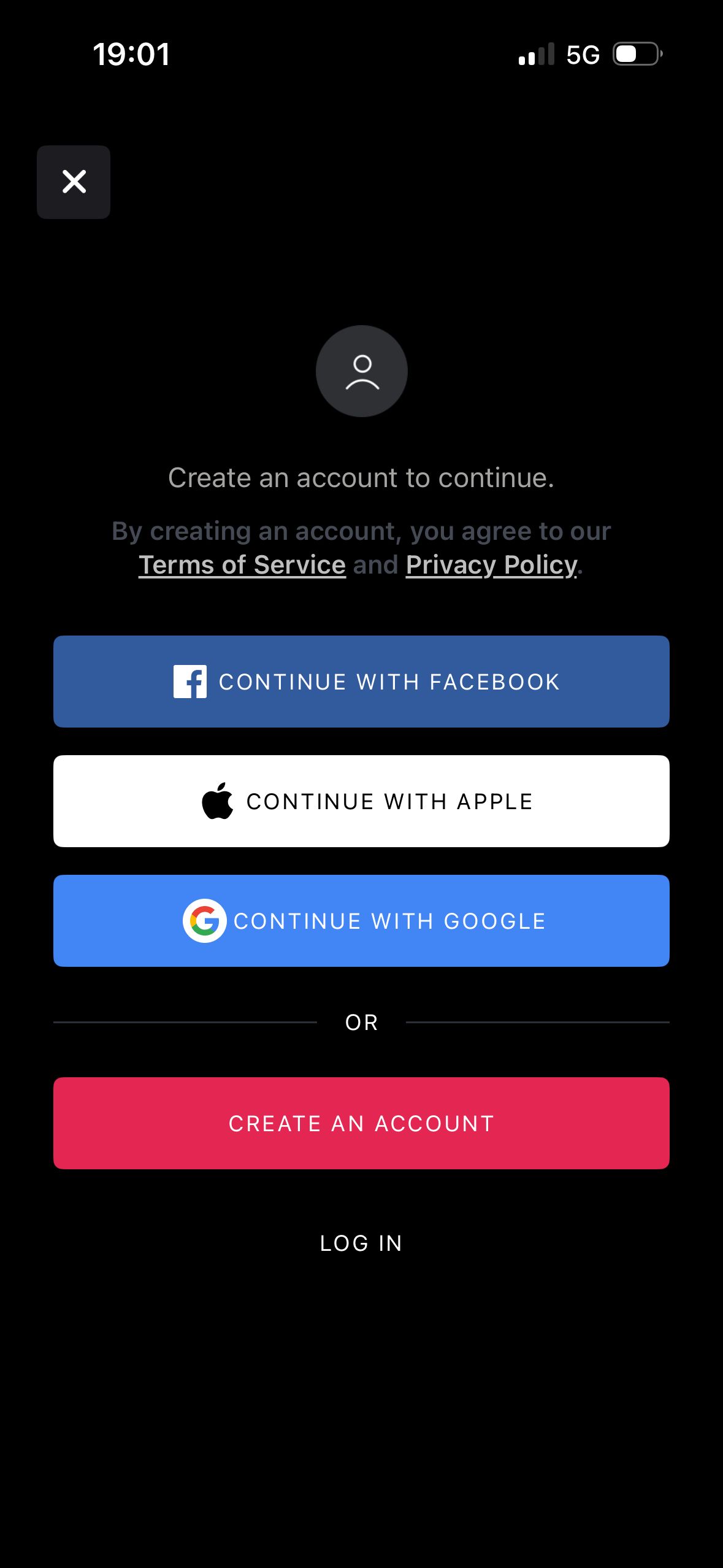The width and height of the screenshot is (723, 1568).
Task: Continue with Apple
Action: point(361,799)
